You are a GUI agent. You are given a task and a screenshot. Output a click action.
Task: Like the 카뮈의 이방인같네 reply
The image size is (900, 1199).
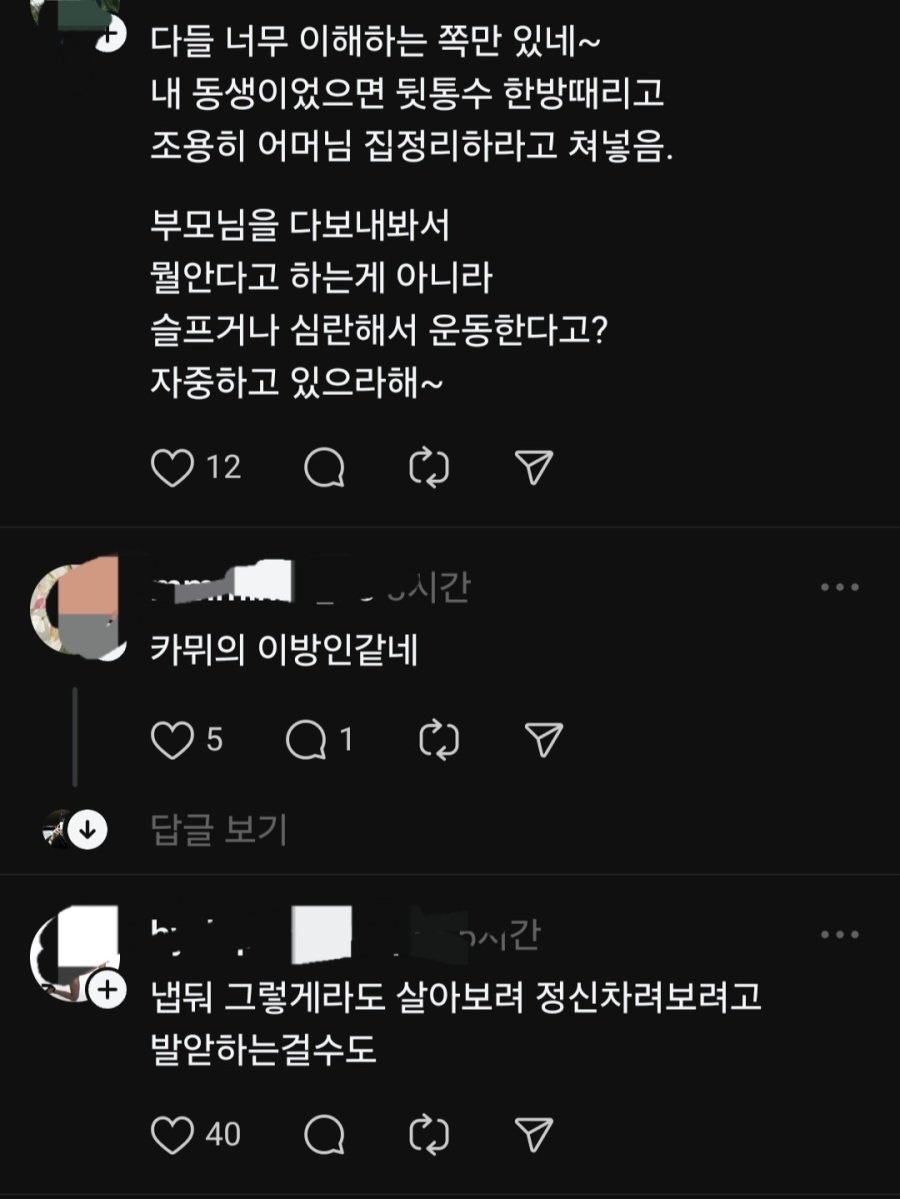pyautogui.click(x=171, y=740)
